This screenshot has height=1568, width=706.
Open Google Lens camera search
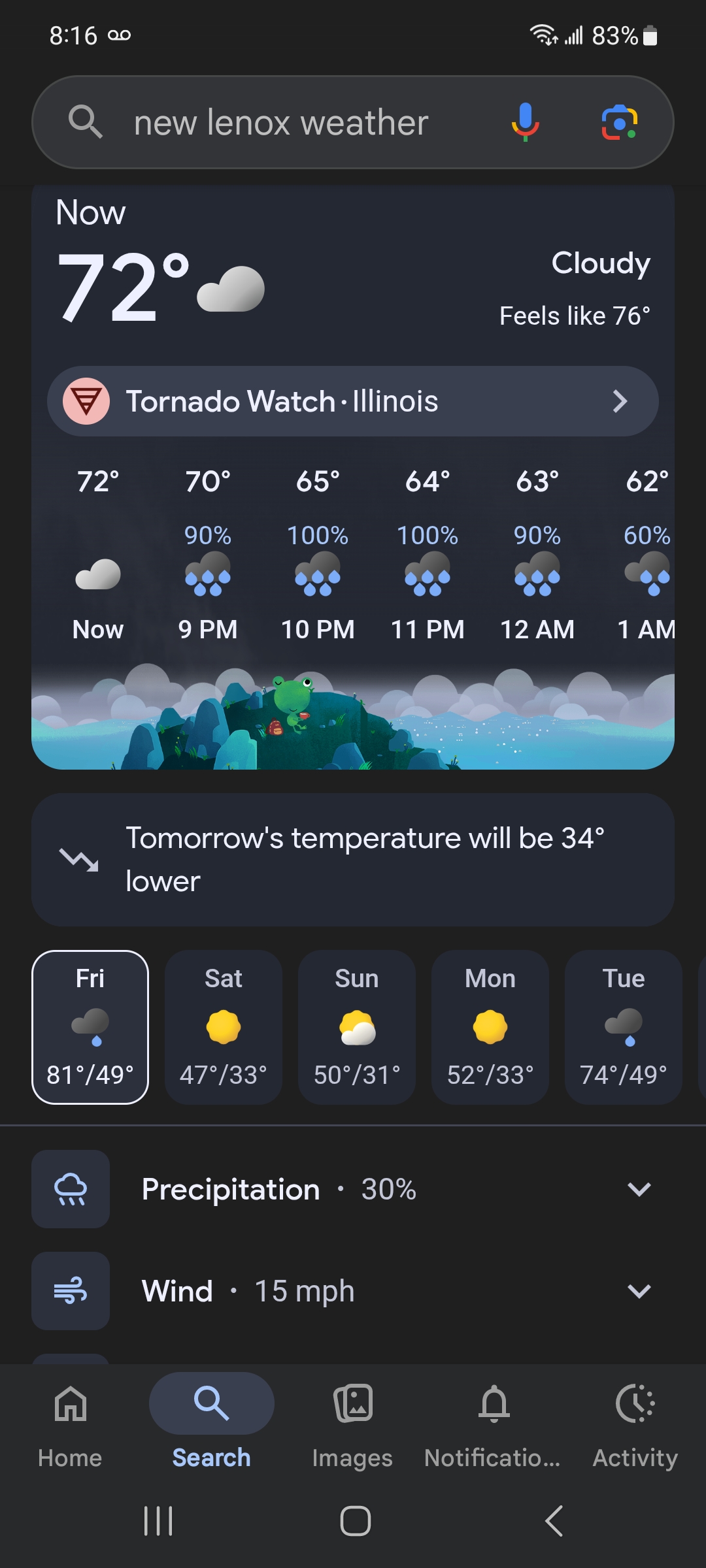[619, 123]
